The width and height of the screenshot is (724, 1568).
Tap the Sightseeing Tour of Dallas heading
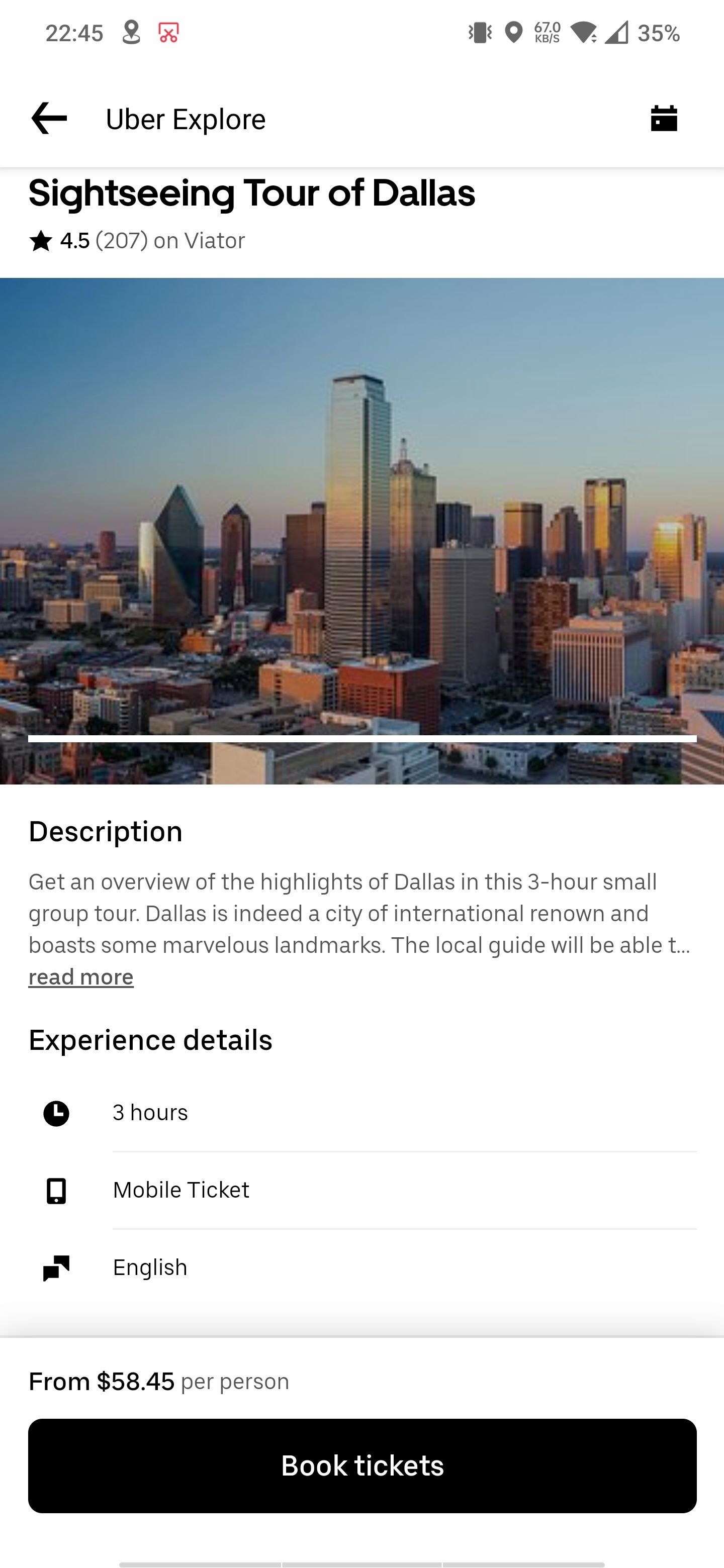click(251, 193)
